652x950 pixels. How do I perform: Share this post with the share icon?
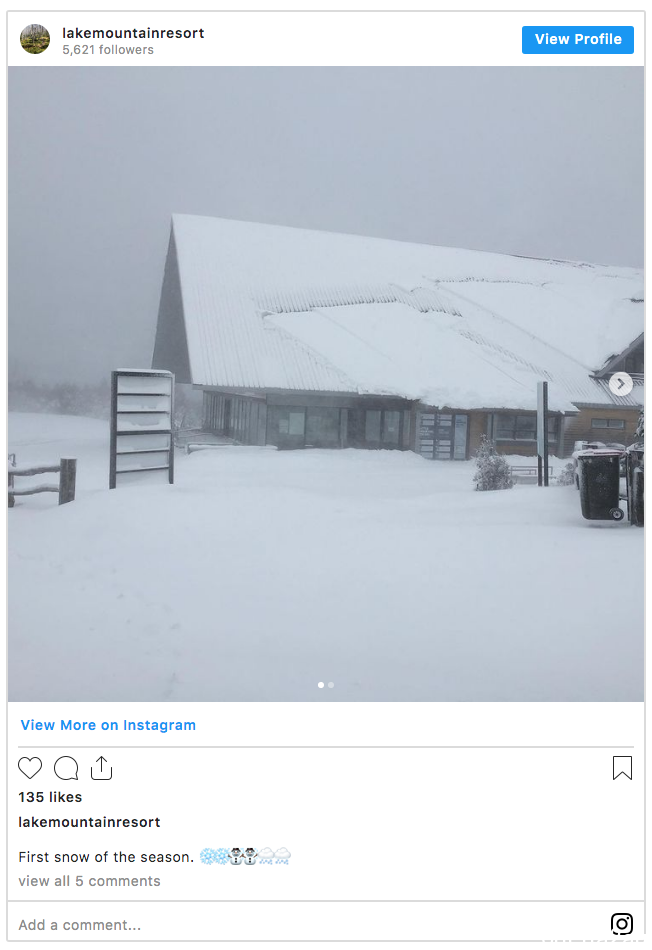101,768
